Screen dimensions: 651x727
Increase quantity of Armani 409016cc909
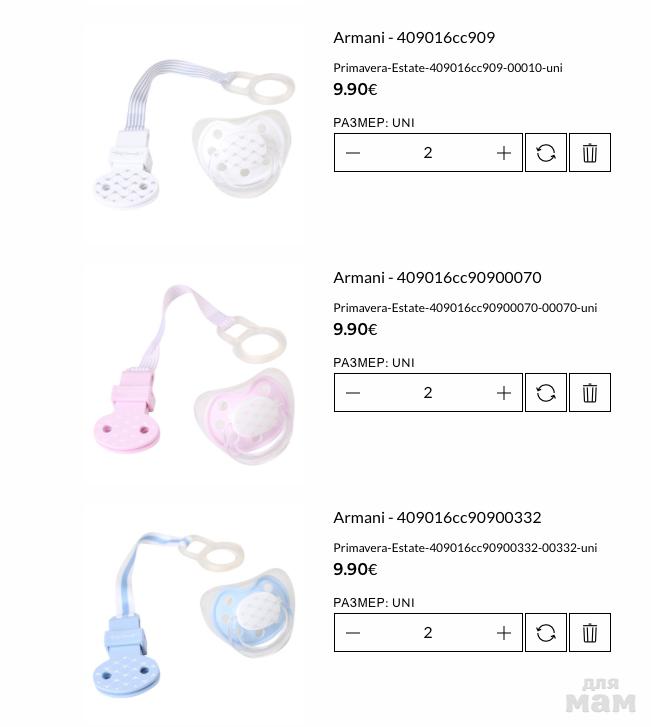(503, 153)
